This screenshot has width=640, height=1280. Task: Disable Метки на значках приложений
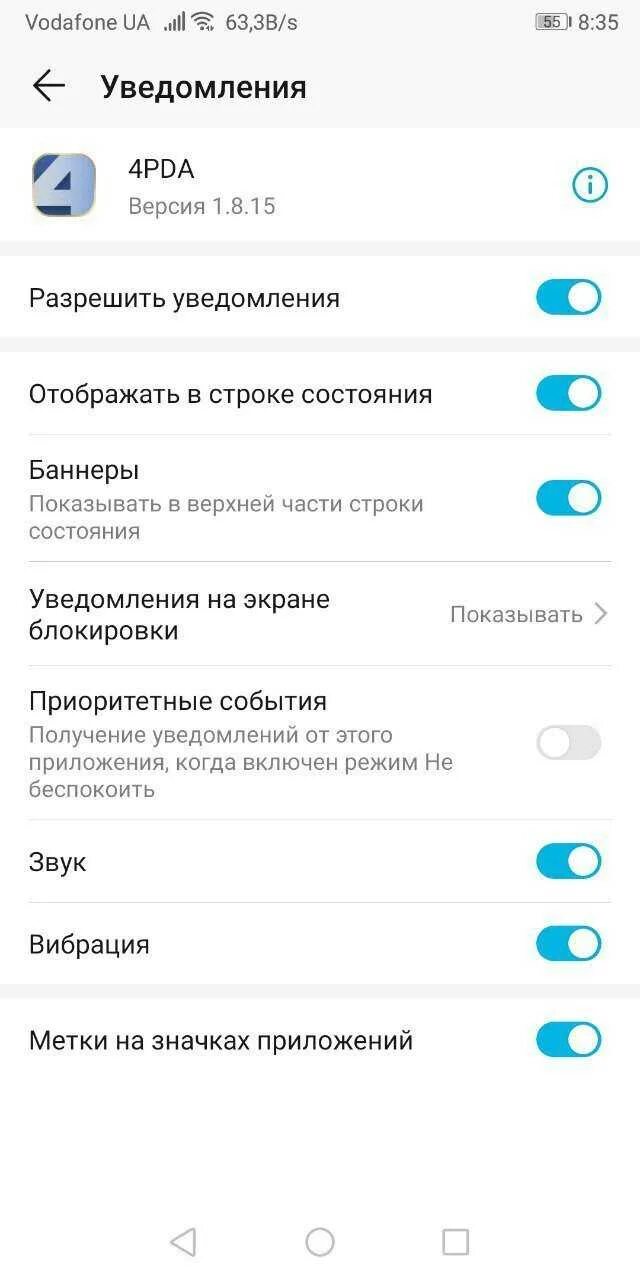tap(568, 1040)
